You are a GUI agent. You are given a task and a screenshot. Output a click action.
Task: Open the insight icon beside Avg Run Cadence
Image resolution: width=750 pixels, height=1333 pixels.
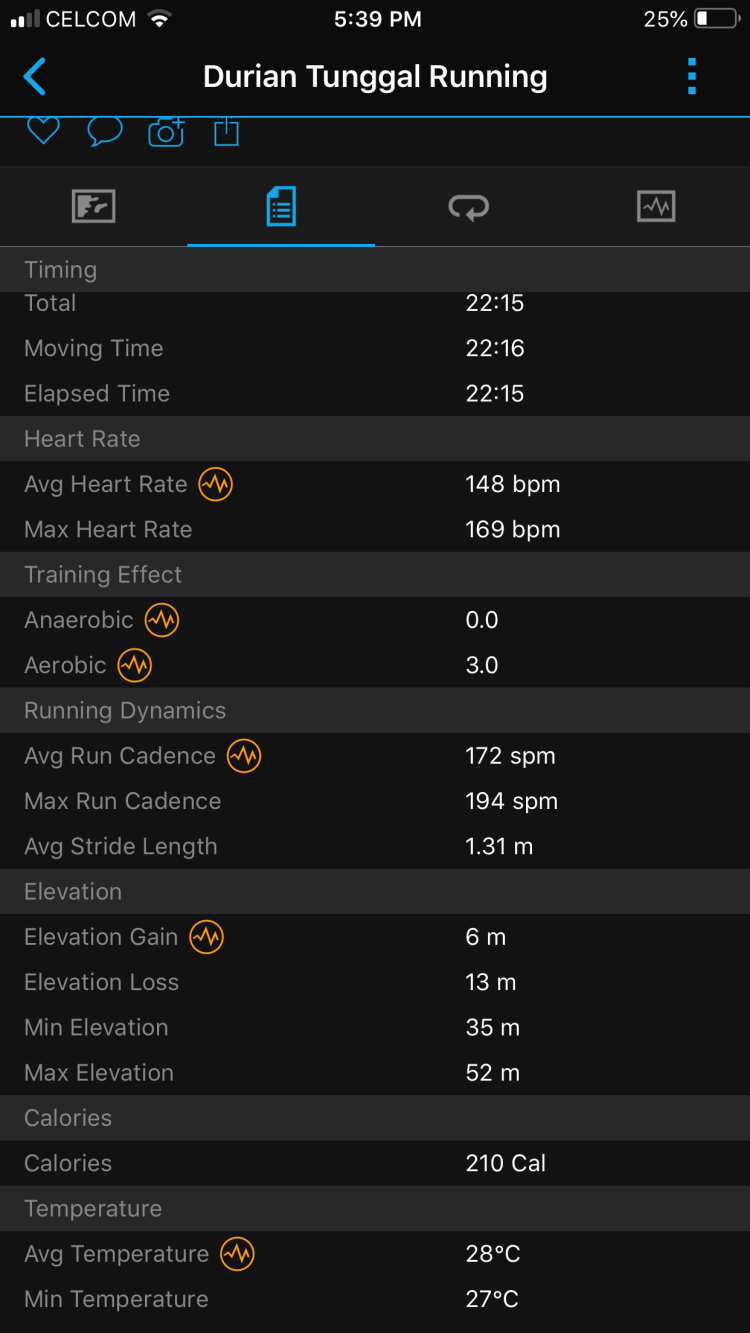243,756
